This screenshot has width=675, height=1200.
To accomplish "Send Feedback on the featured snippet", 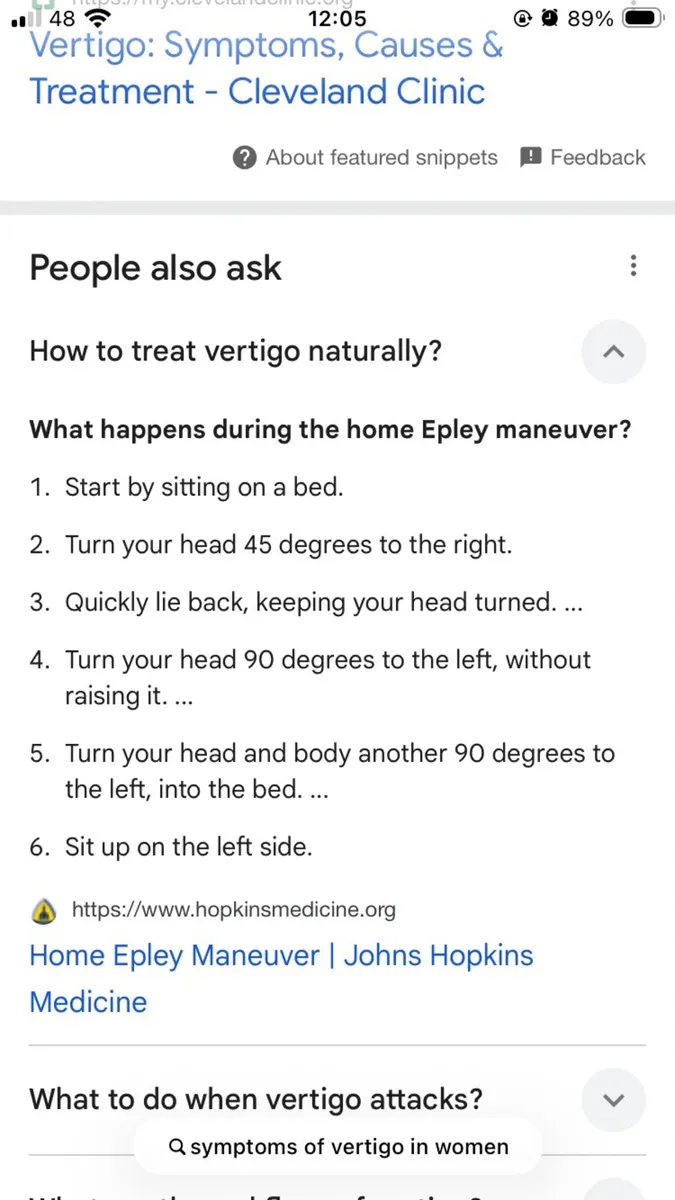I will tap(583, 158).
